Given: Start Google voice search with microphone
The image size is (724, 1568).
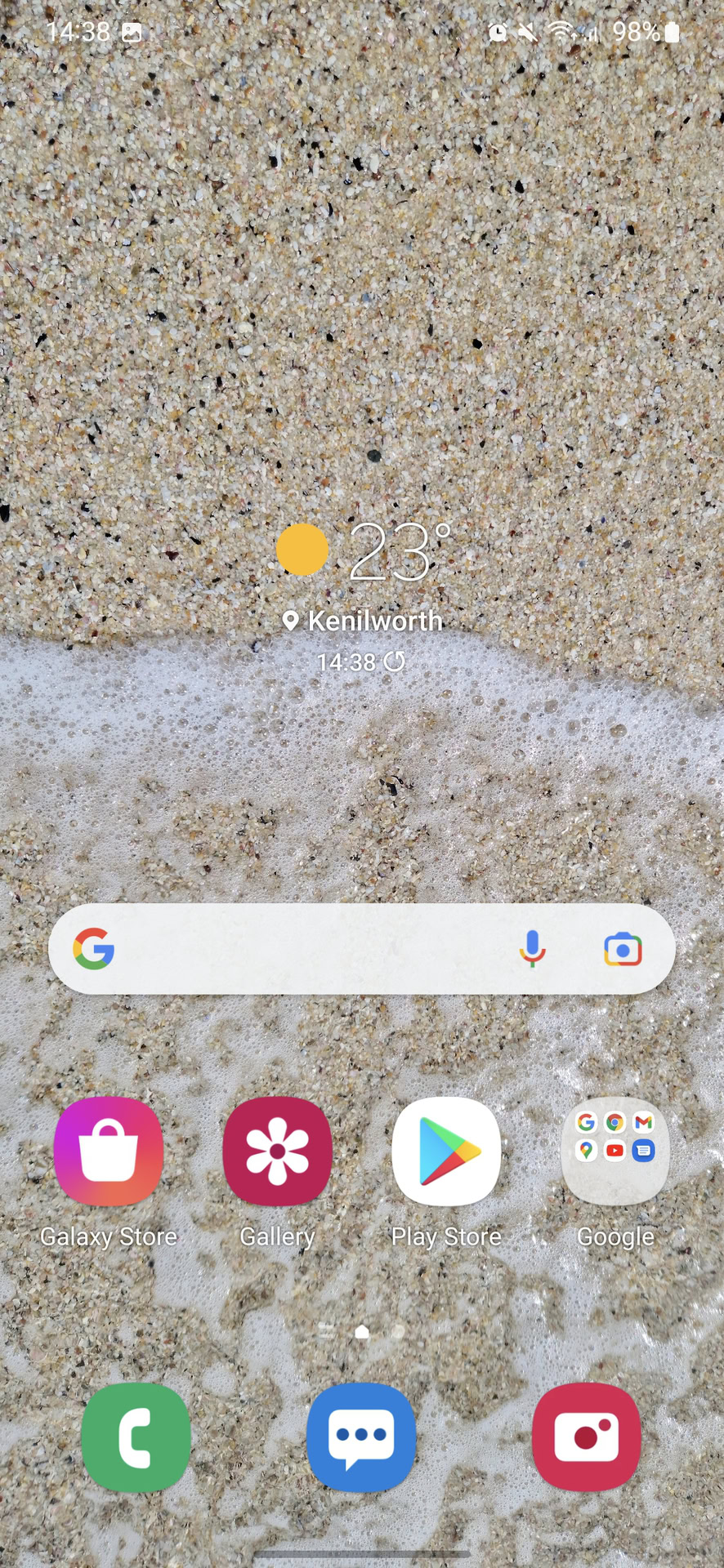Looking at the screenshot, I should [532, 949].
